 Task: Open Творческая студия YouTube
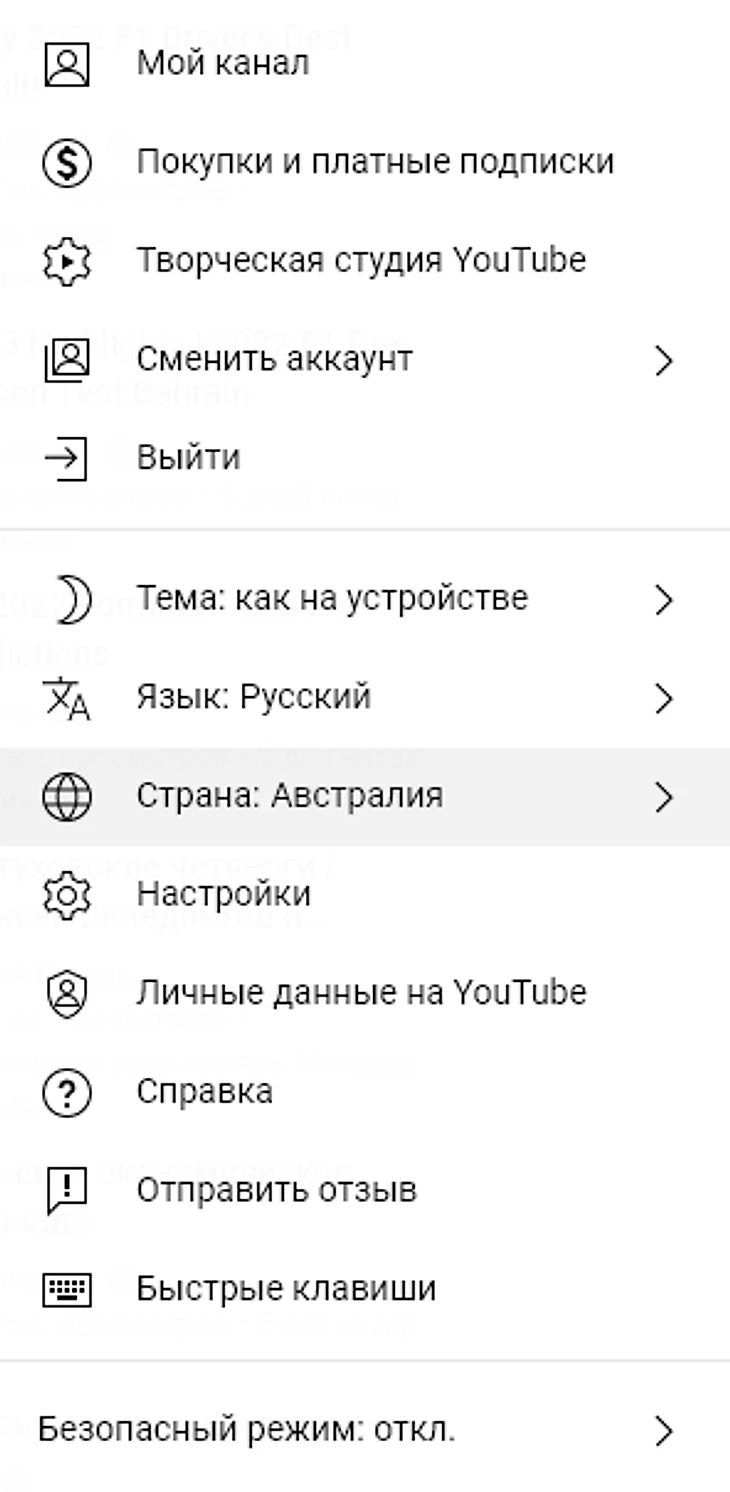360,261
